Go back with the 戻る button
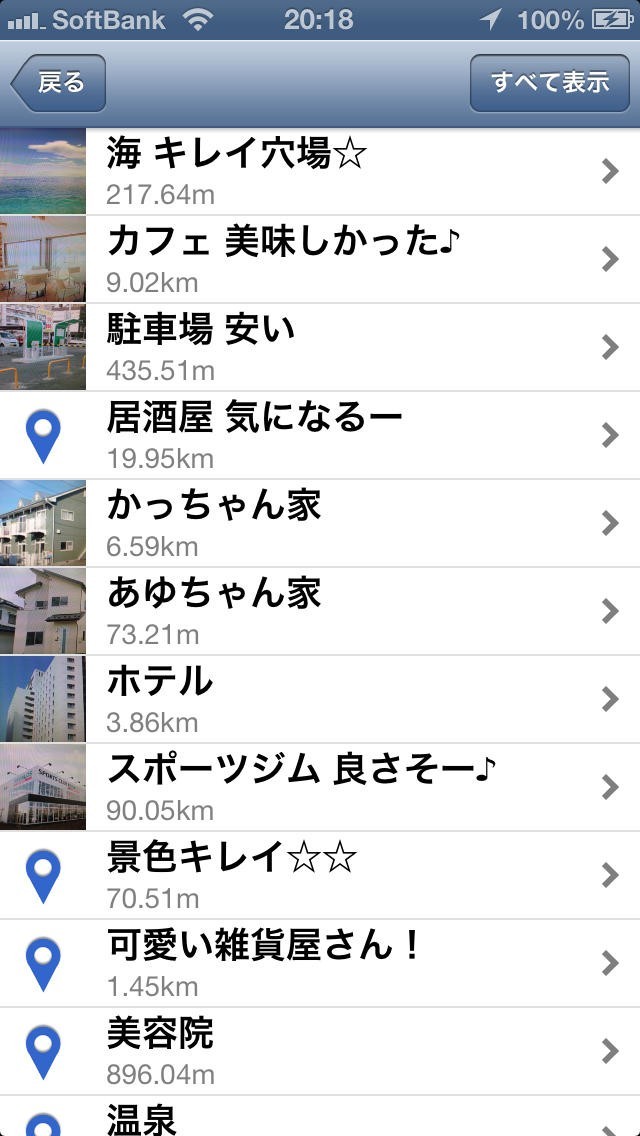The height and width of the screenshot is (1136, 640). click(58, 83)
